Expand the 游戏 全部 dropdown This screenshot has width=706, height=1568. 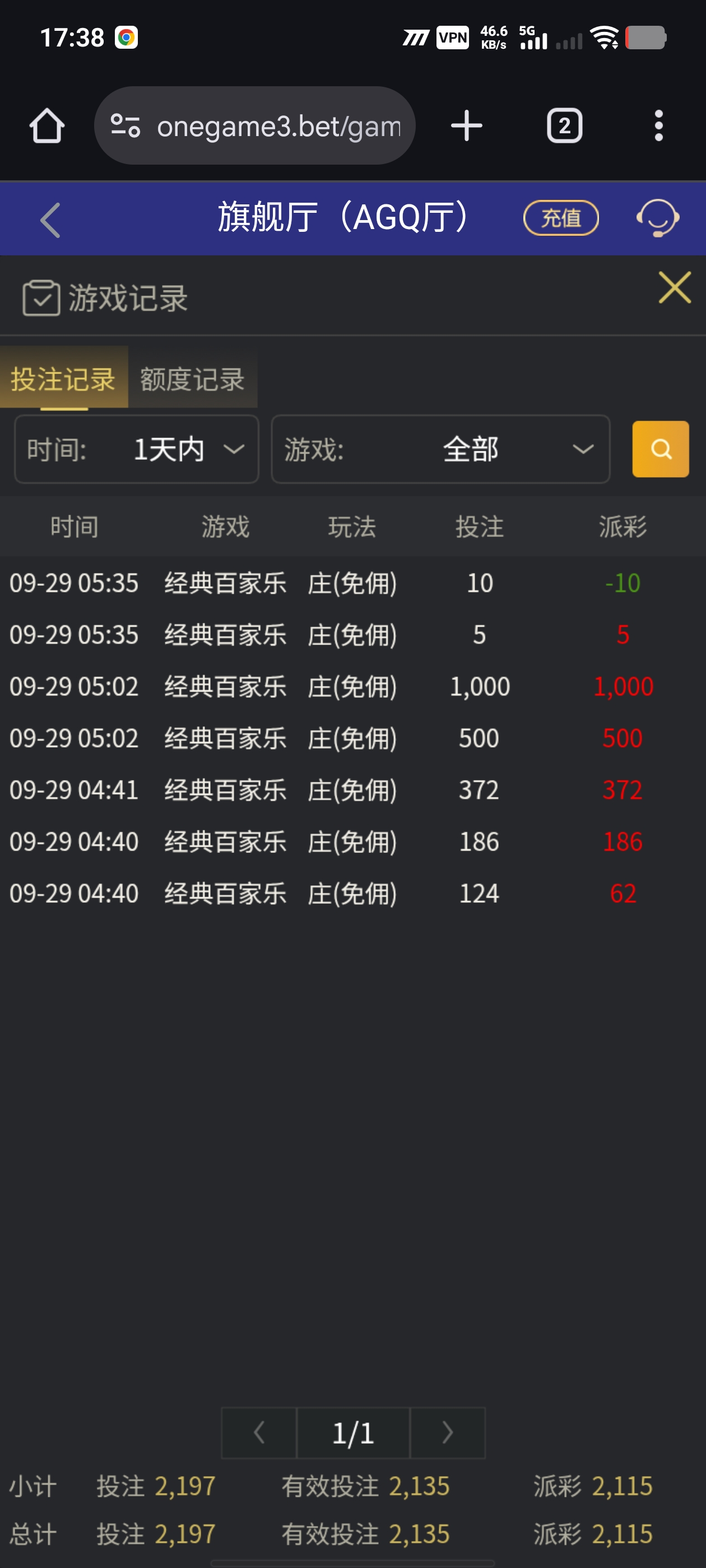click(440, 449)
